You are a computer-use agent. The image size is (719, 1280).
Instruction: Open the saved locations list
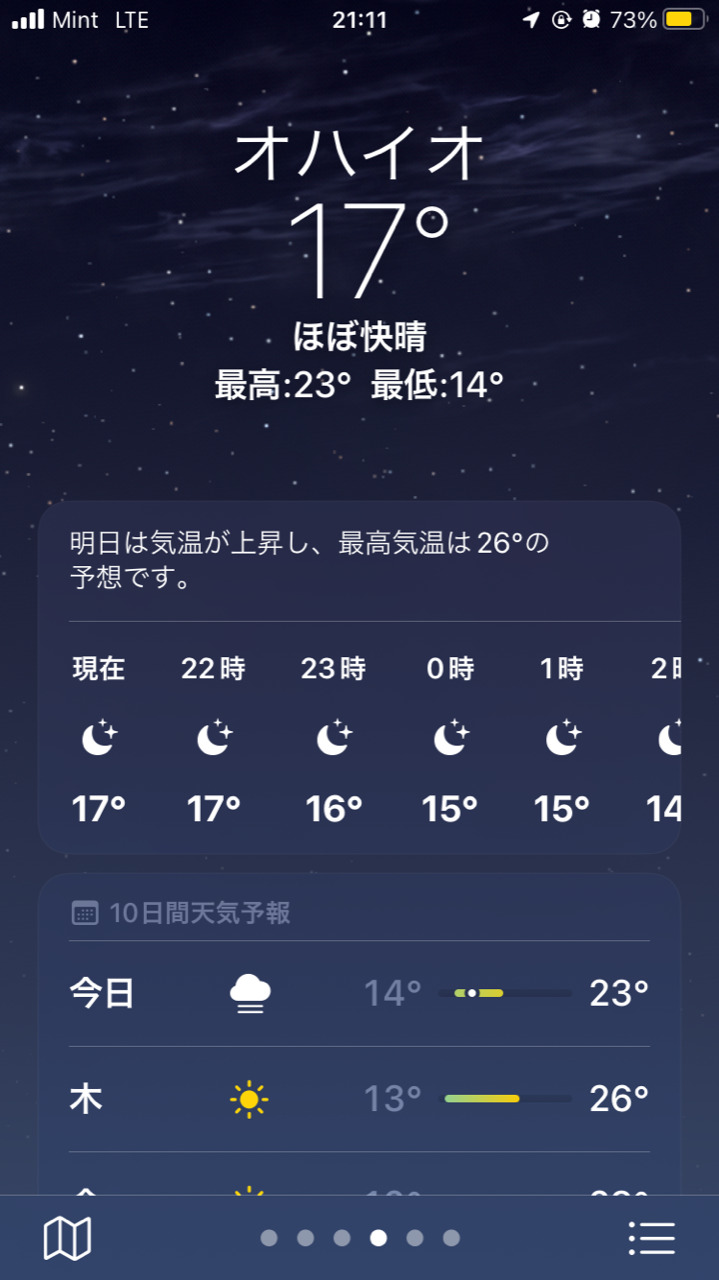[652, 1238]
